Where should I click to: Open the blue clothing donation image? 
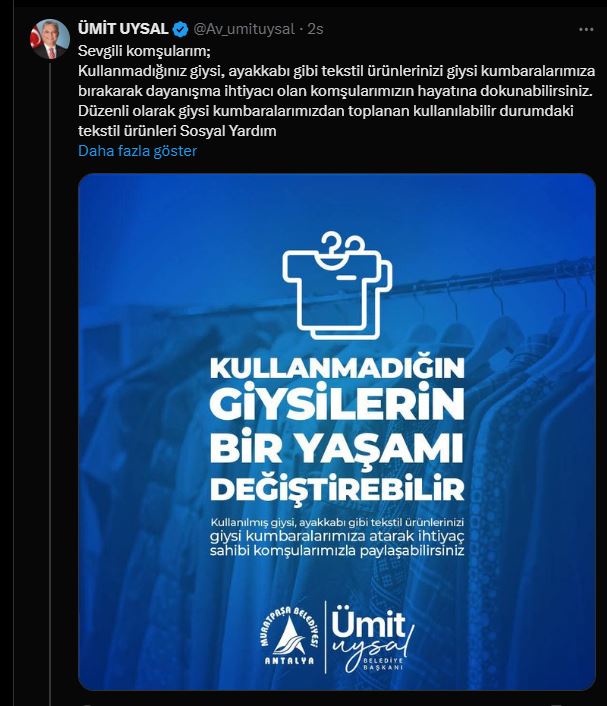click(337, 430)
